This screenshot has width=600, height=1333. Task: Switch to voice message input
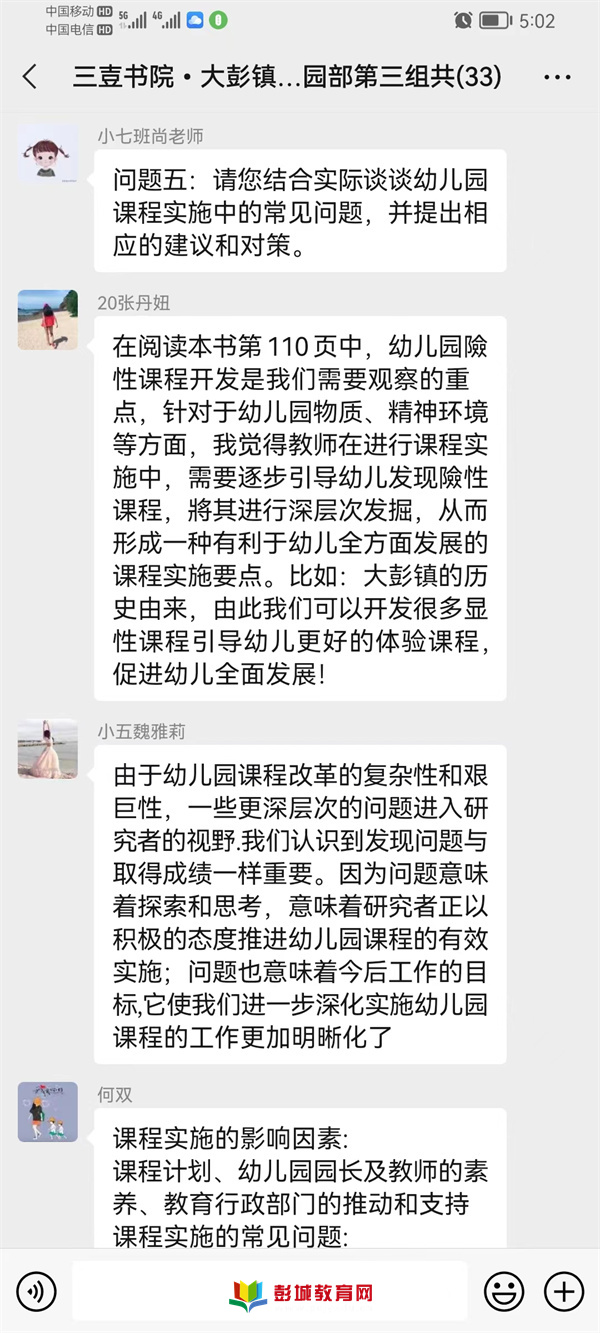pyautogui.click(x=36, y=1291)
